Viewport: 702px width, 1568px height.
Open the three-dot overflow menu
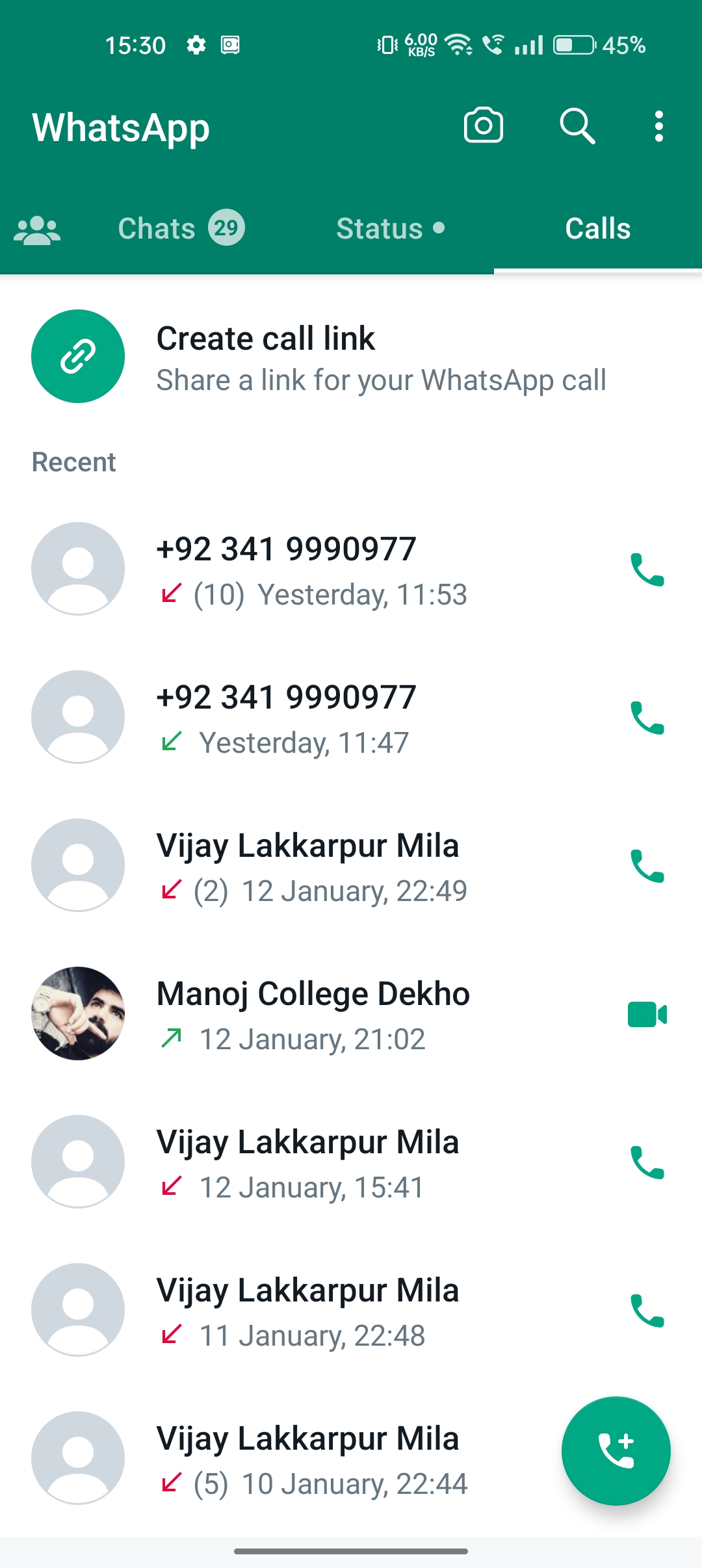click(x=658, y=125)
